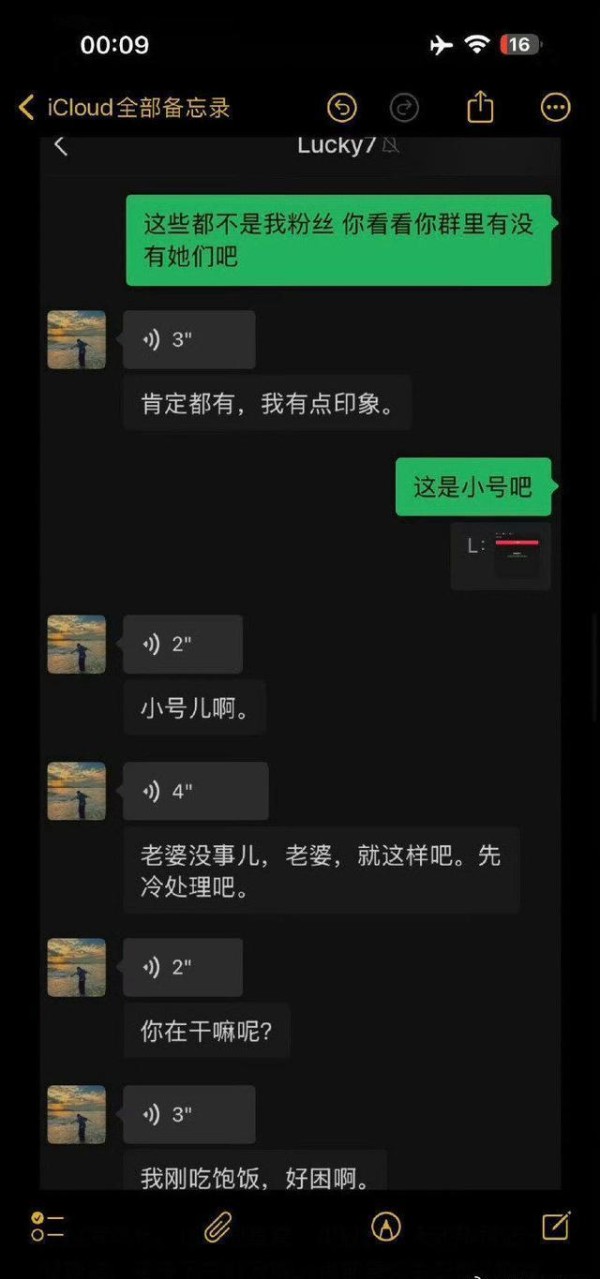This screenshot has height=1279, width=600.
Task: Share this note
Action: [x=481, y=106]
